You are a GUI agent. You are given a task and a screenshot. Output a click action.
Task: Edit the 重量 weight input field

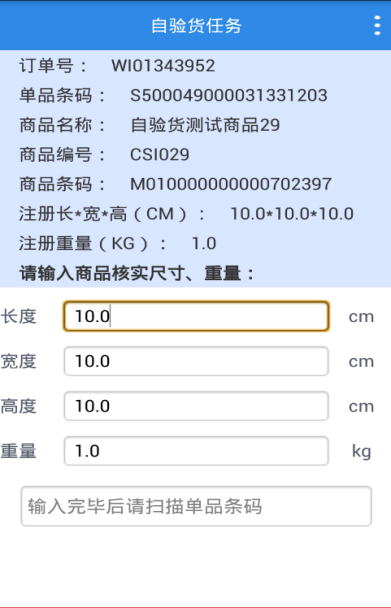[196, 451]
